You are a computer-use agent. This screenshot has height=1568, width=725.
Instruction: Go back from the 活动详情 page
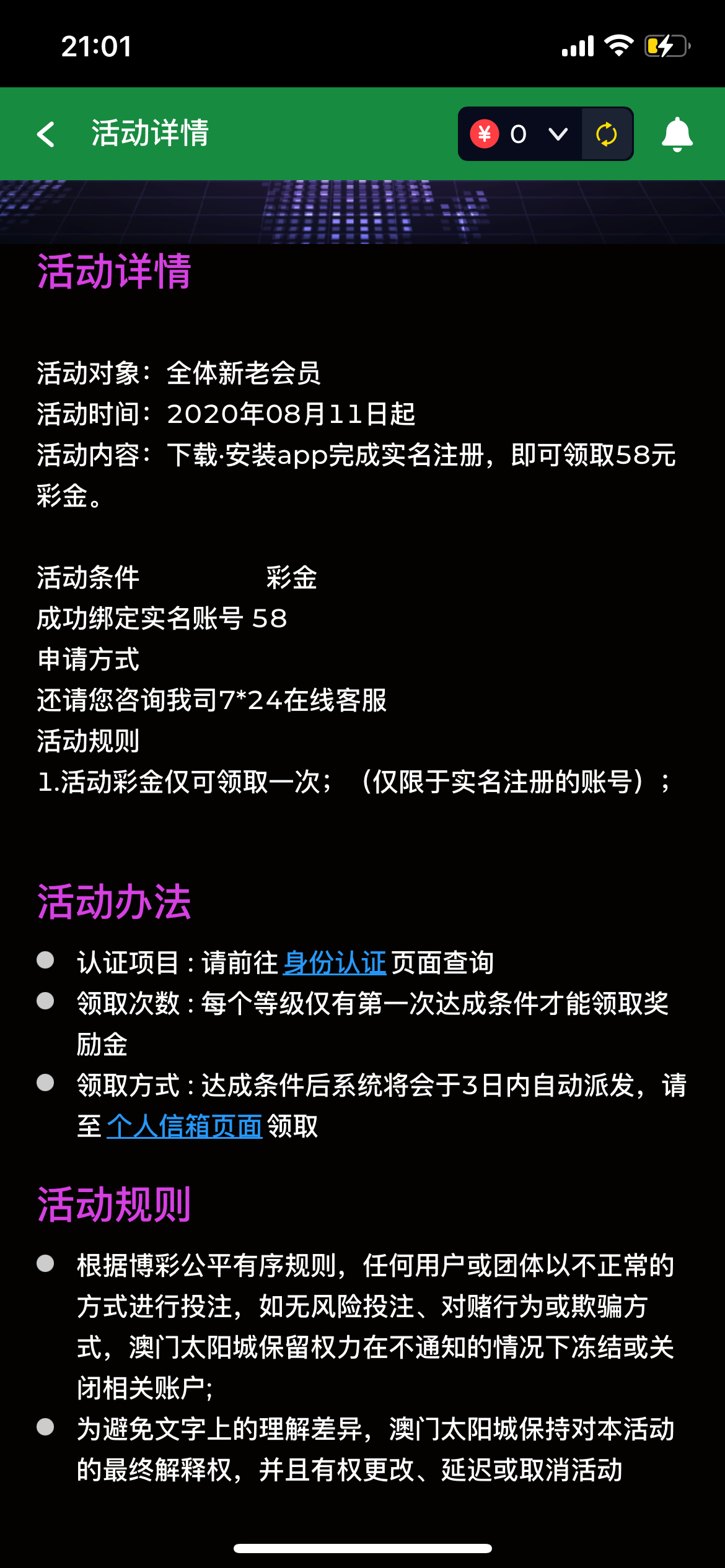[x=46, y=134]
